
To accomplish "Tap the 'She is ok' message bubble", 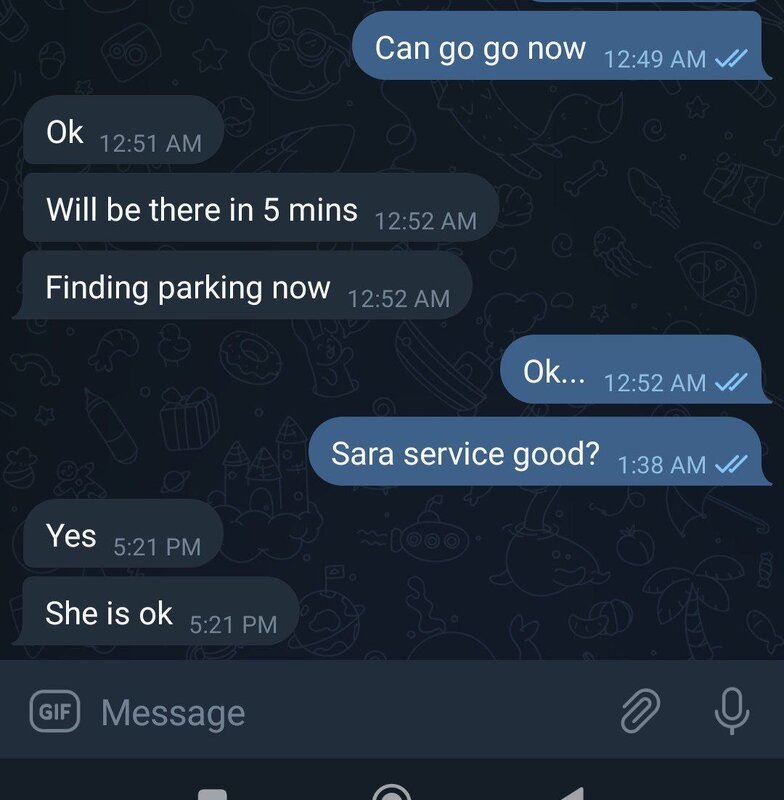I will coord(160,613).
